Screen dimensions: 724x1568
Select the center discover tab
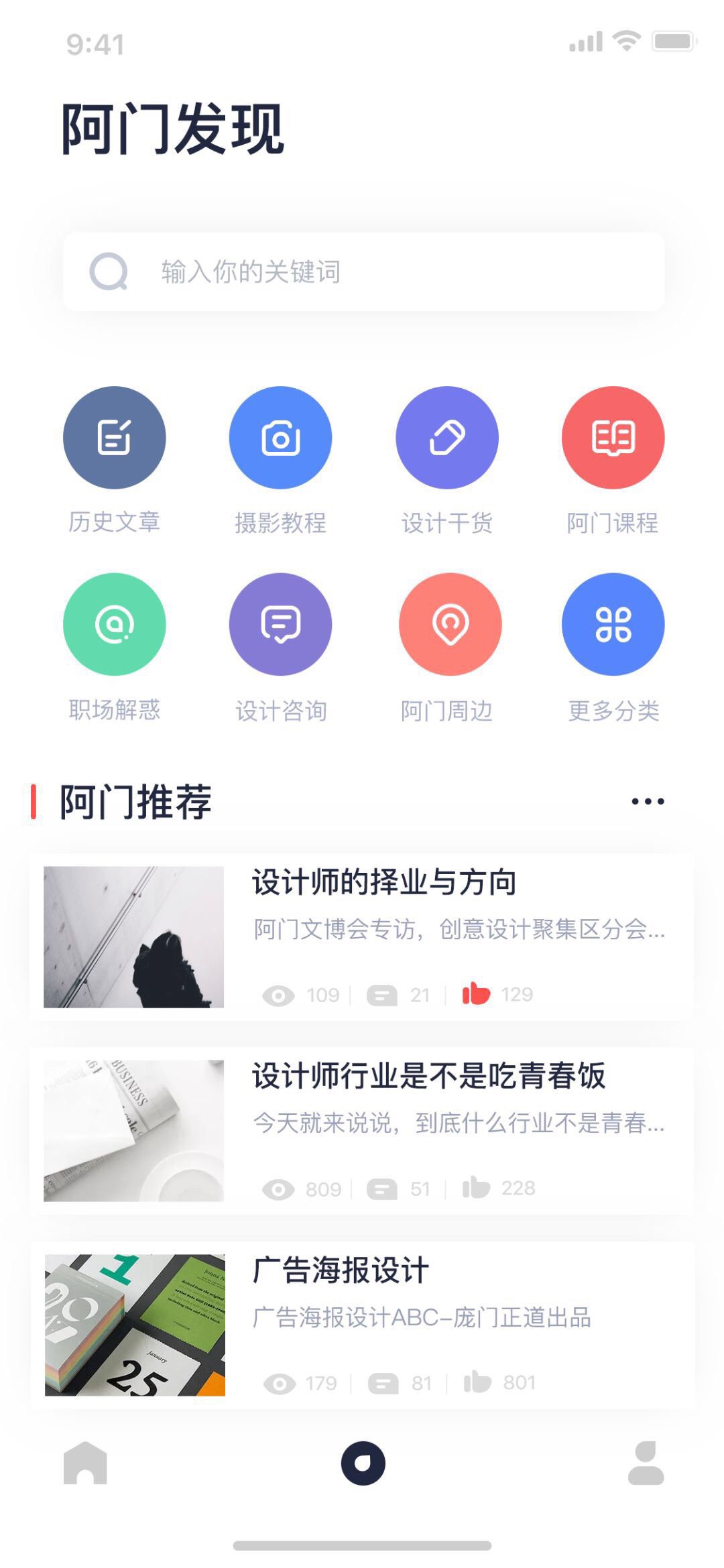(363, 1463)
